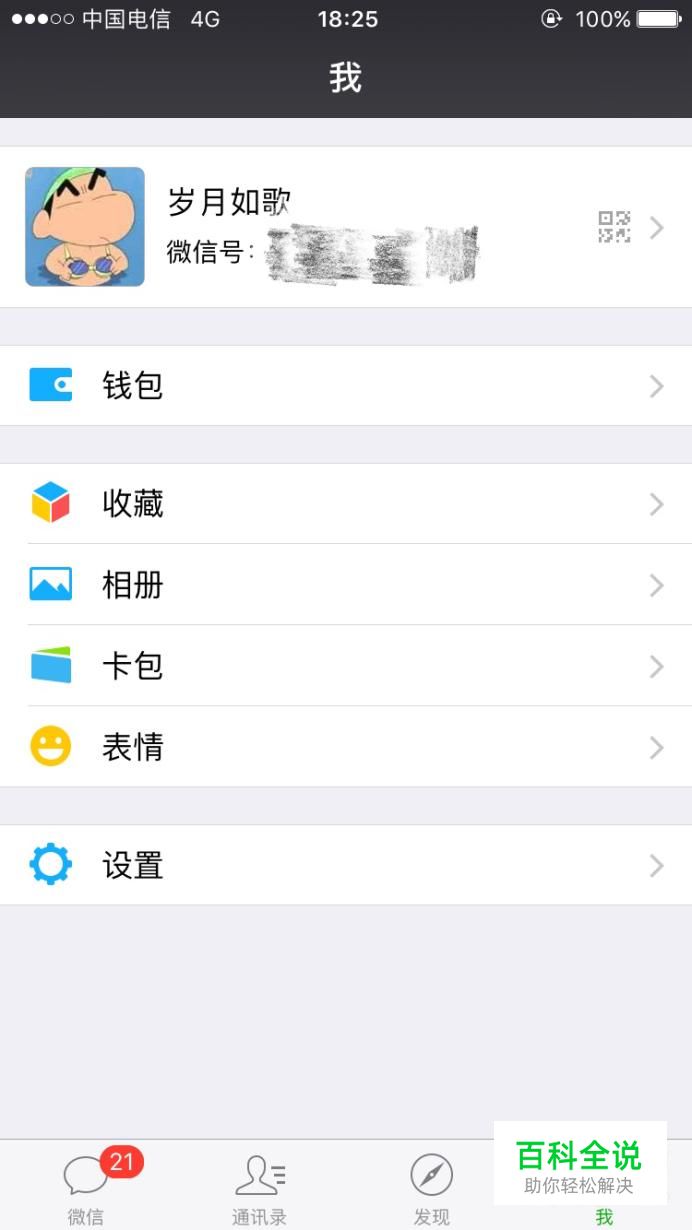This screenshot has width=692, height=1230.
Task: Switch to the 通讯录 contacts tab
Action: 259,1186
